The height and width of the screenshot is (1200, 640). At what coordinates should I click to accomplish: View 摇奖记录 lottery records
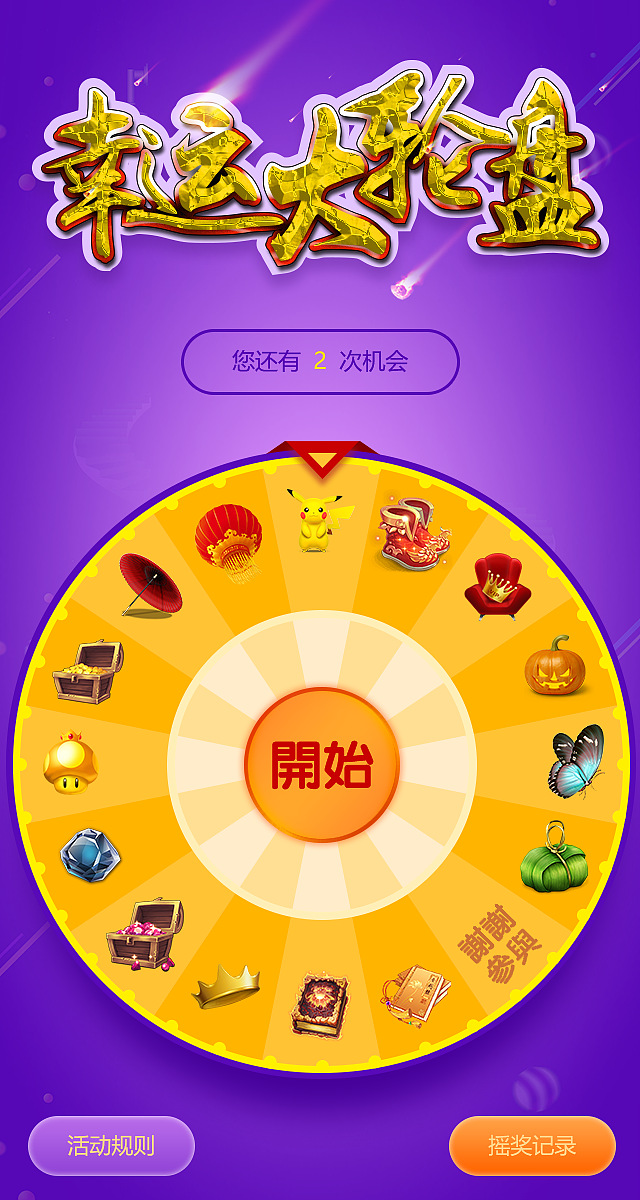pos(532,1145)
